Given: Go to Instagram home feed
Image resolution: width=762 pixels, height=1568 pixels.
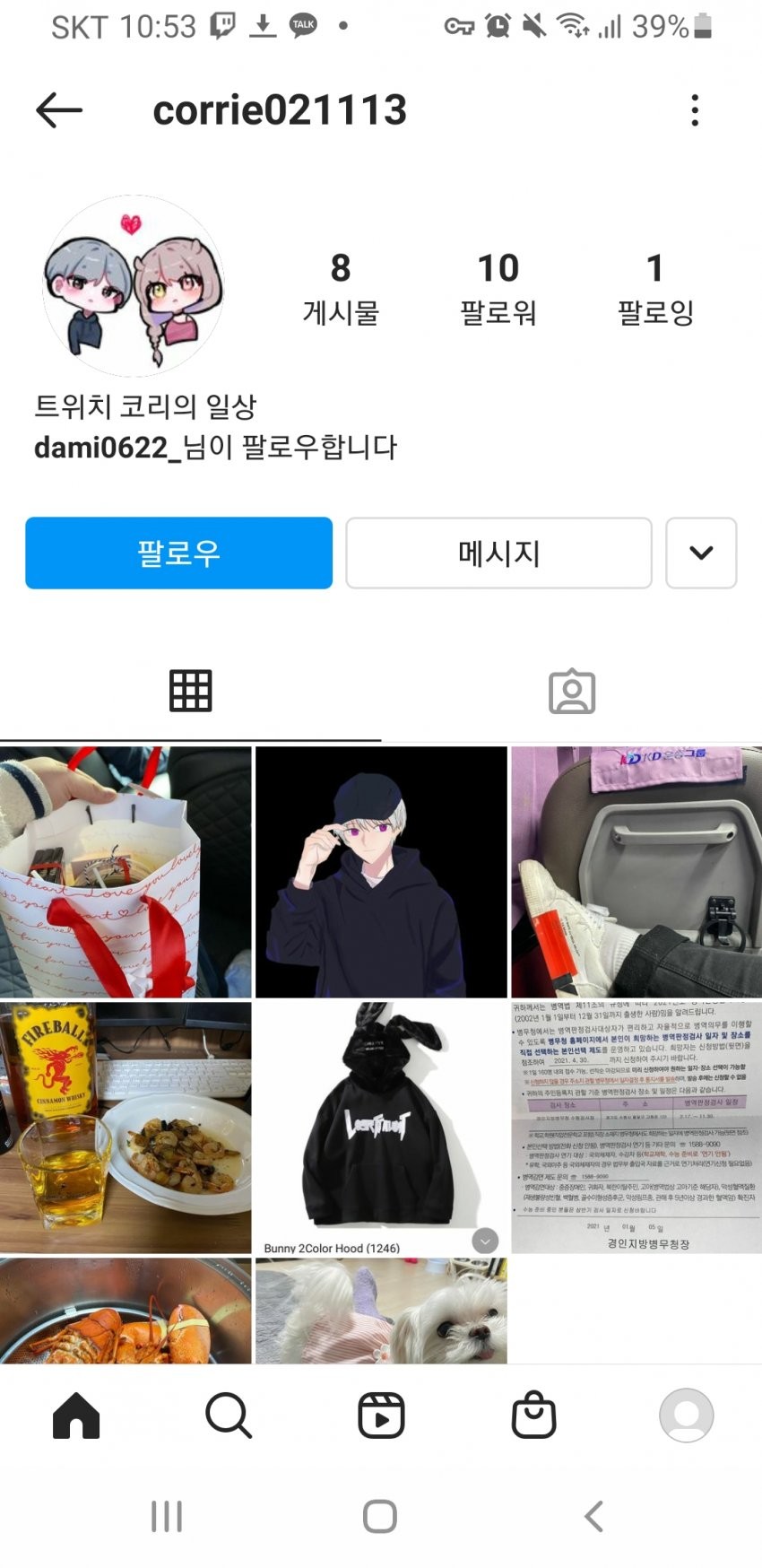Looking at the screenshot, I should pos(76,1416).
